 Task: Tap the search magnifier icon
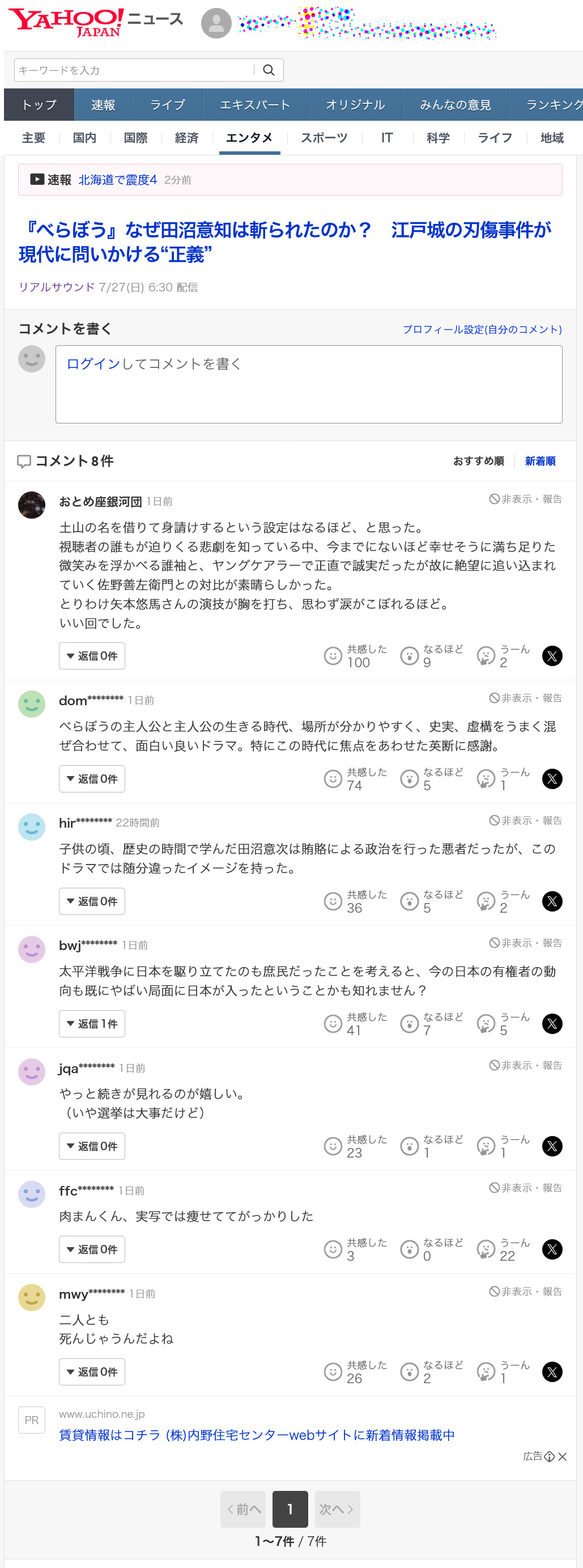point(269,70)
